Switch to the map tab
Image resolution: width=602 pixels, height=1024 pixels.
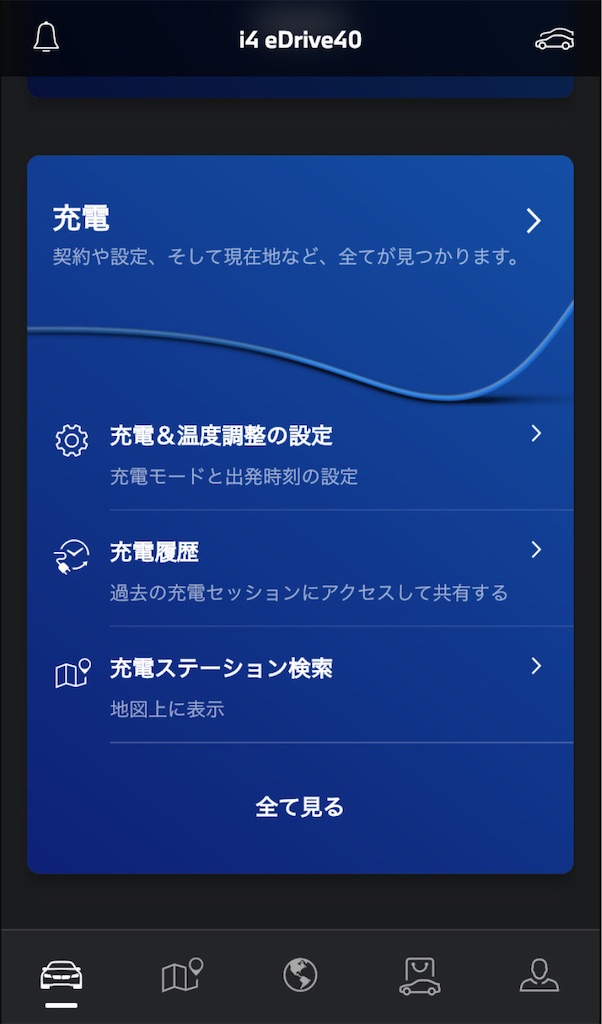pos(181,975)
